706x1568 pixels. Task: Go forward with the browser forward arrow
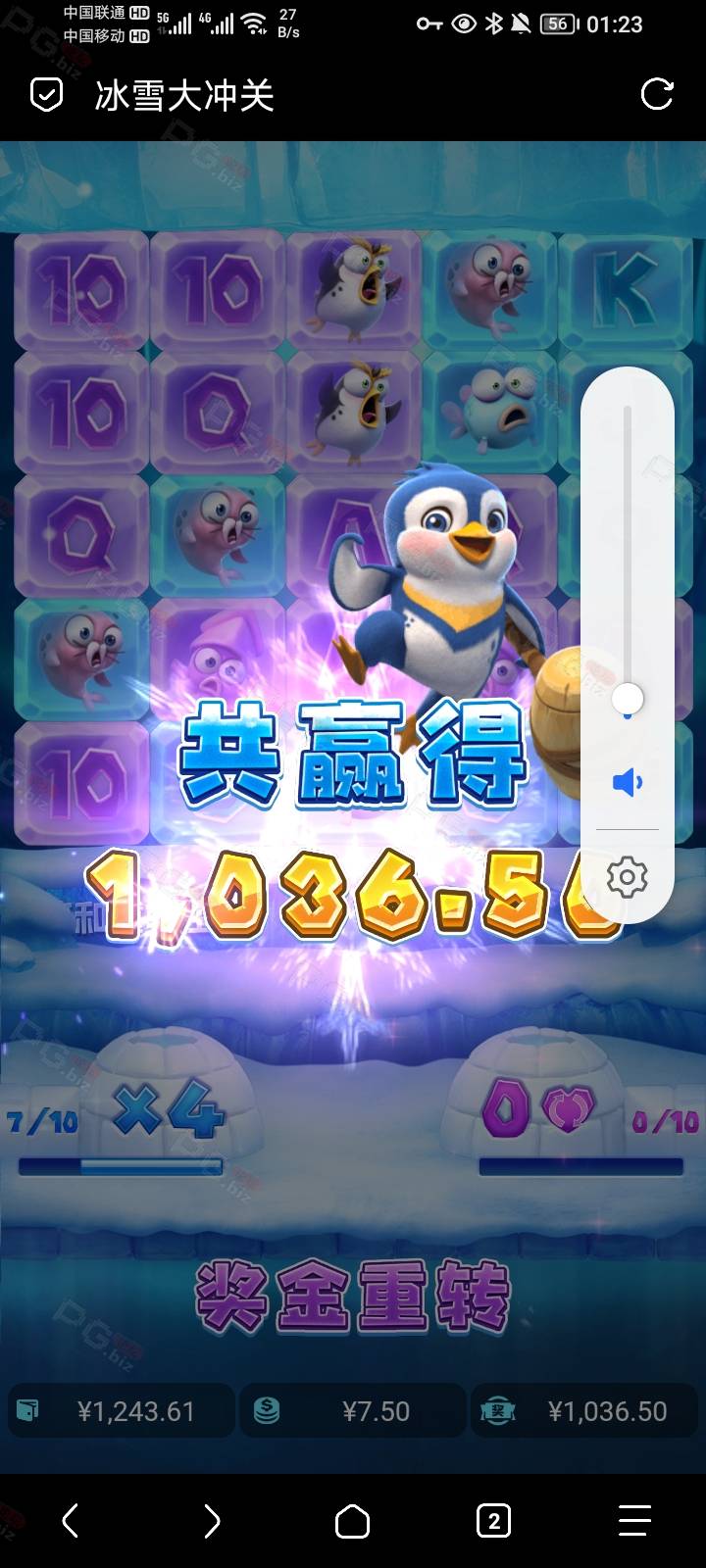[x=212, y=1521]
